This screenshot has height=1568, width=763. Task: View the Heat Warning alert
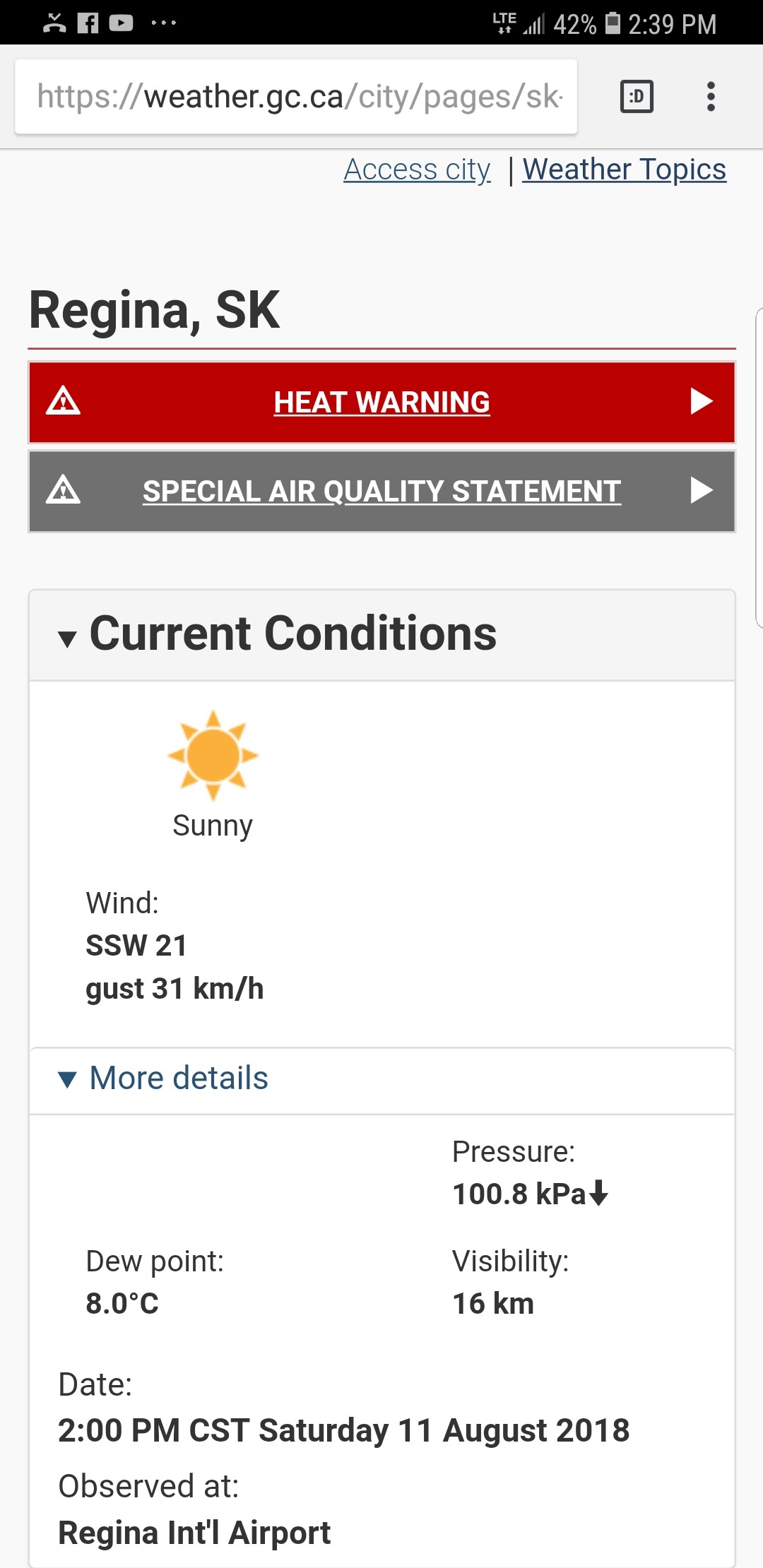pyautogui.click(x=381, y=403)
